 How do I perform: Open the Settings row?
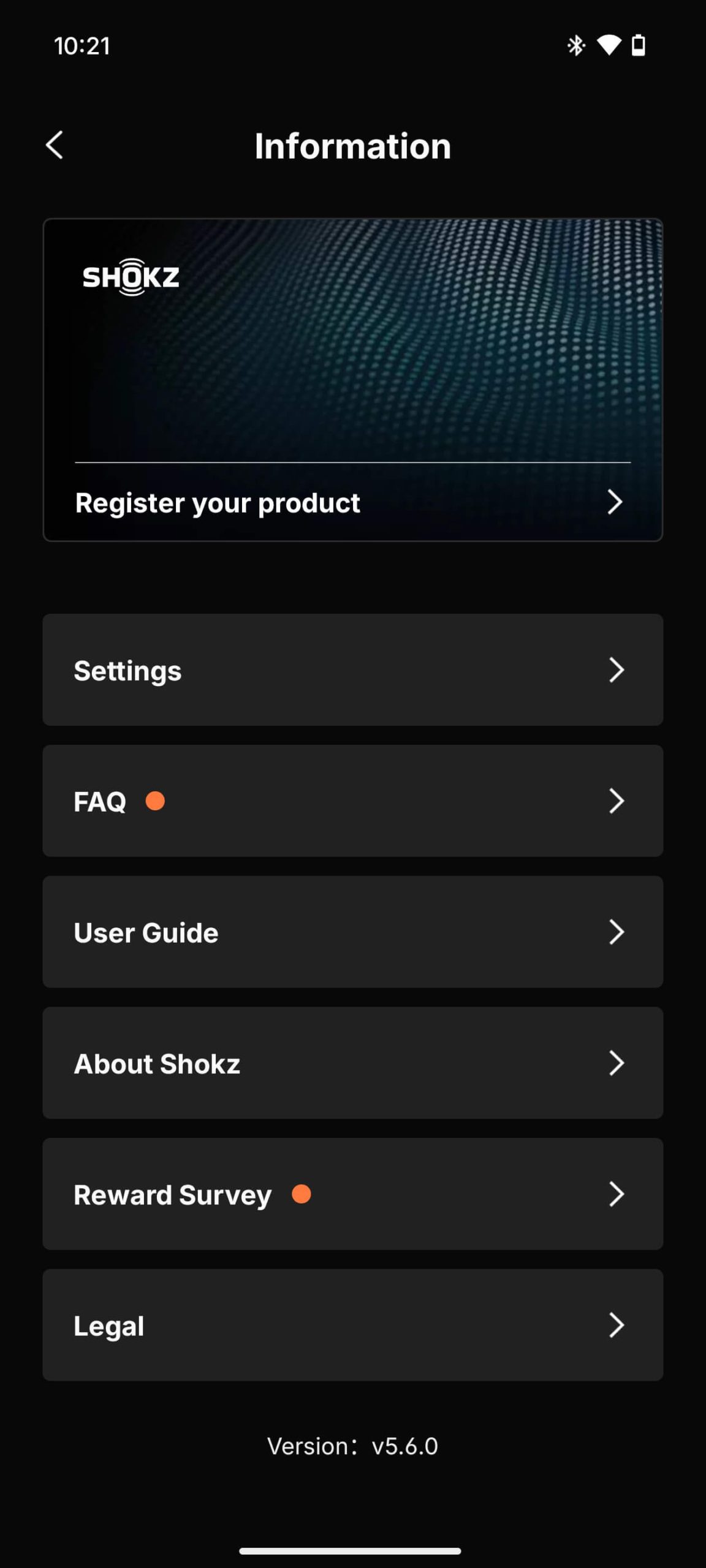(x=352, y=670)
